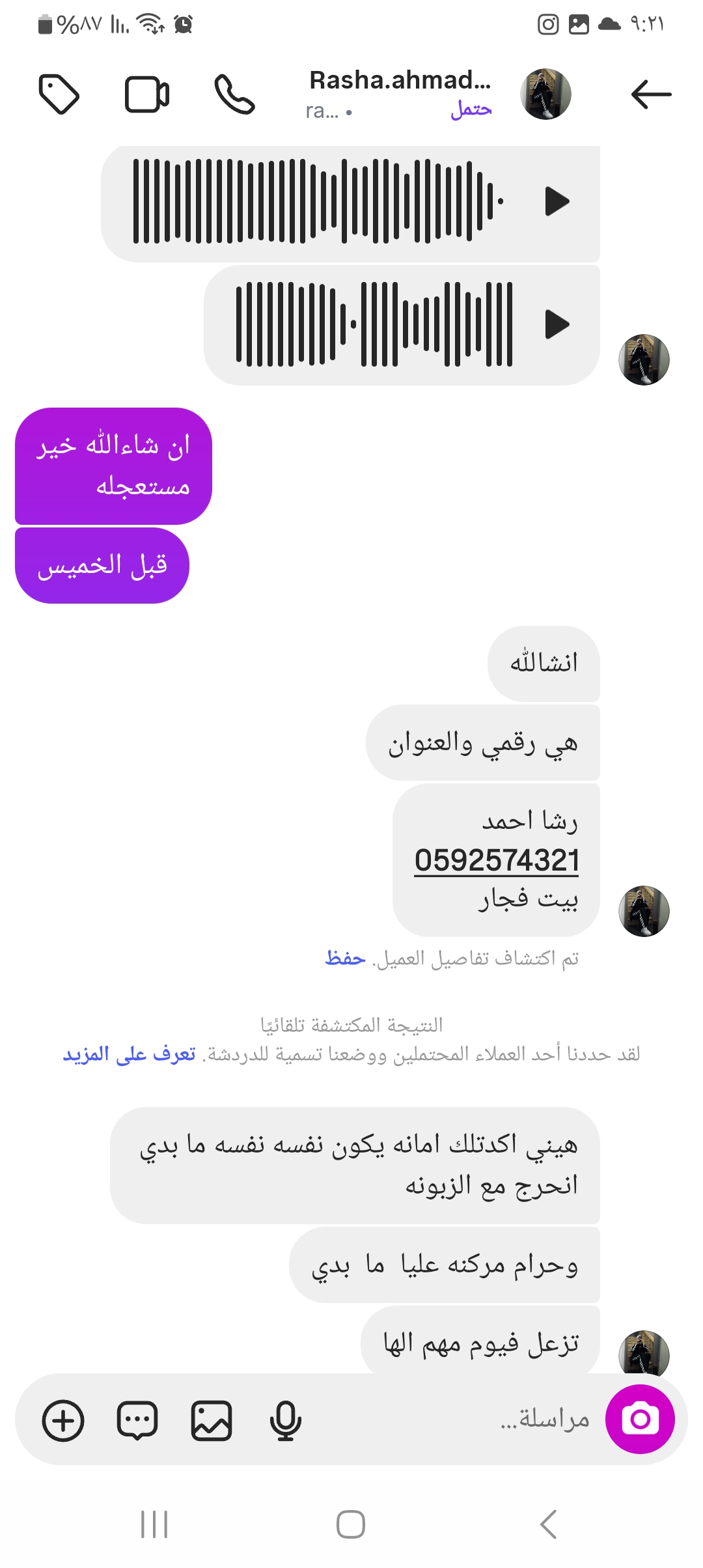The image size is (703, 1568).
Task: Start a video call with Rasha
Action: click(147, 94)
